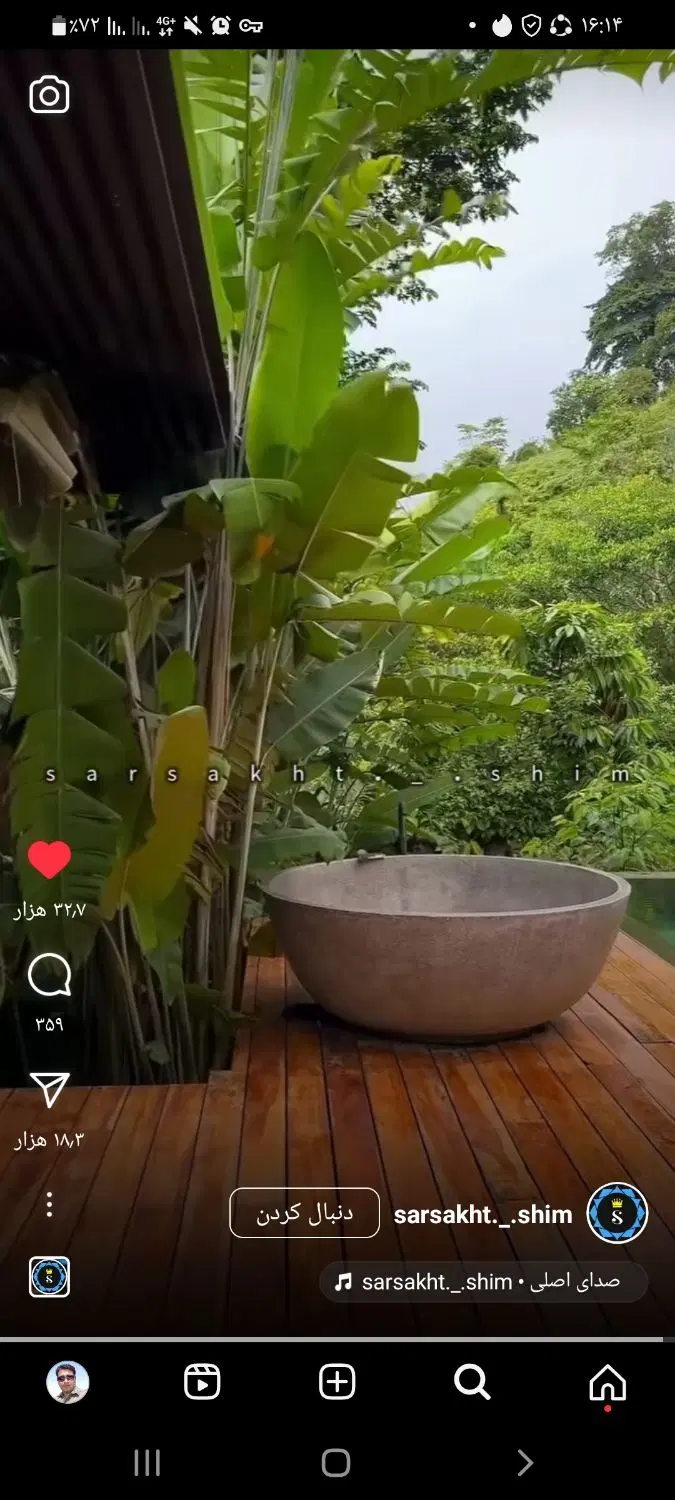Viewport: 675px width, 1500px height.
Task: Go to the Home tab
Action: [607, 1383]
